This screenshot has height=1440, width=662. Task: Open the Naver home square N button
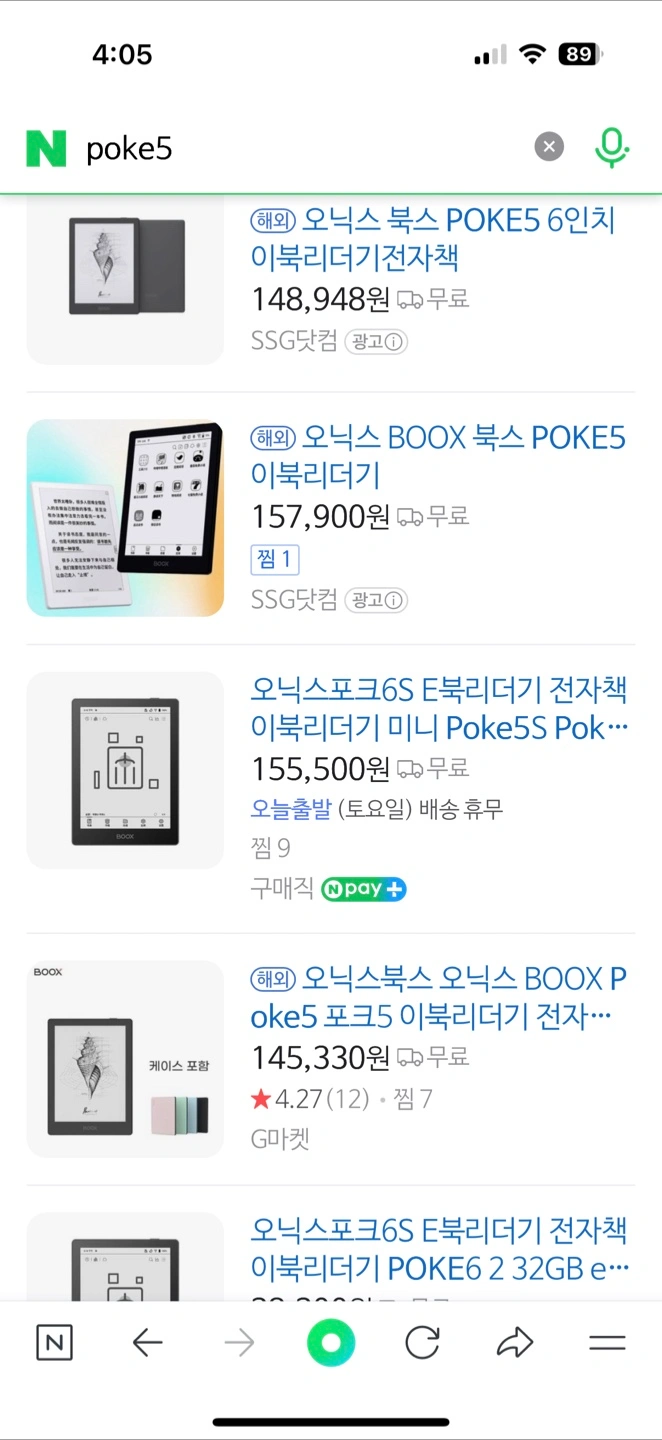[54, 1343]
